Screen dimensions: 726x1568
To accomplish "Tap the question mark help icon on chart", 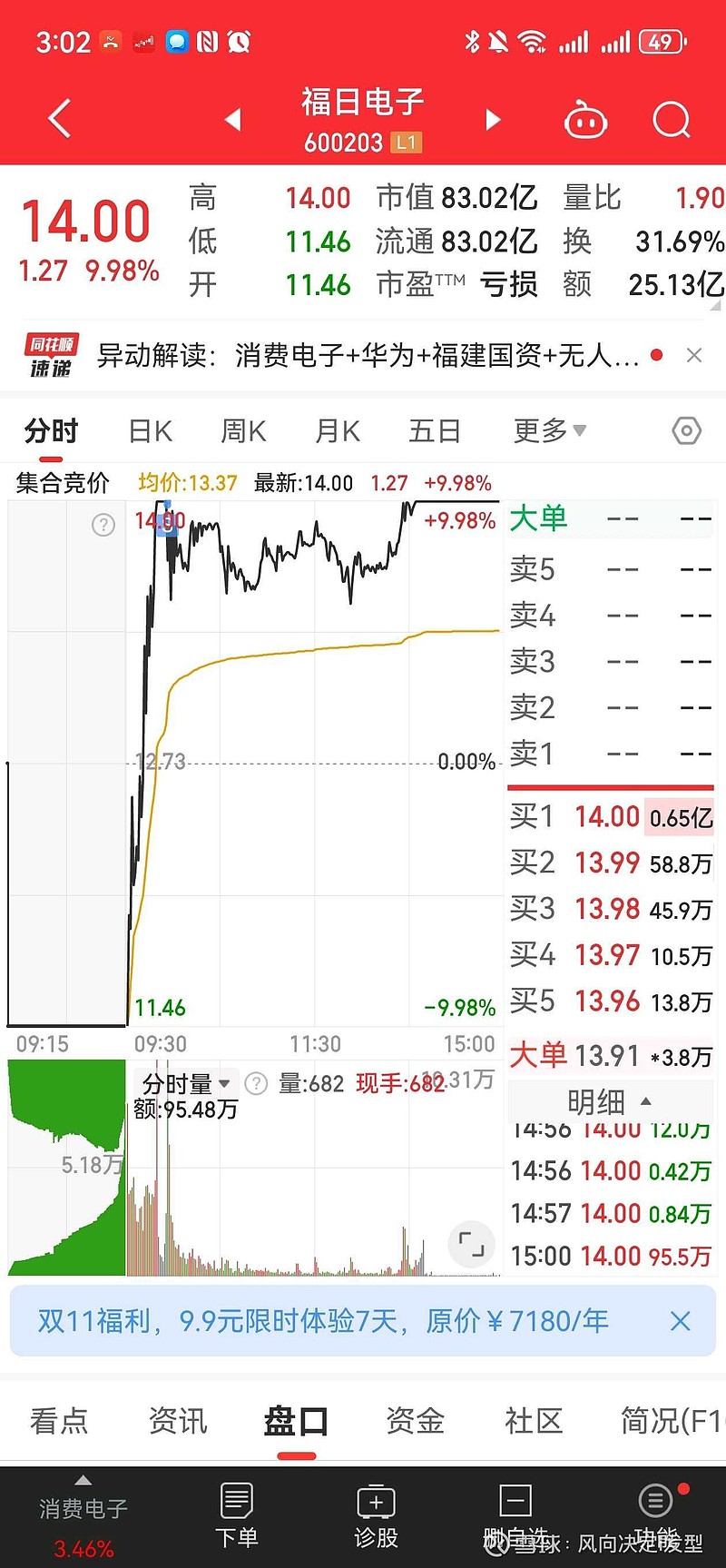I will pos(103,525).
